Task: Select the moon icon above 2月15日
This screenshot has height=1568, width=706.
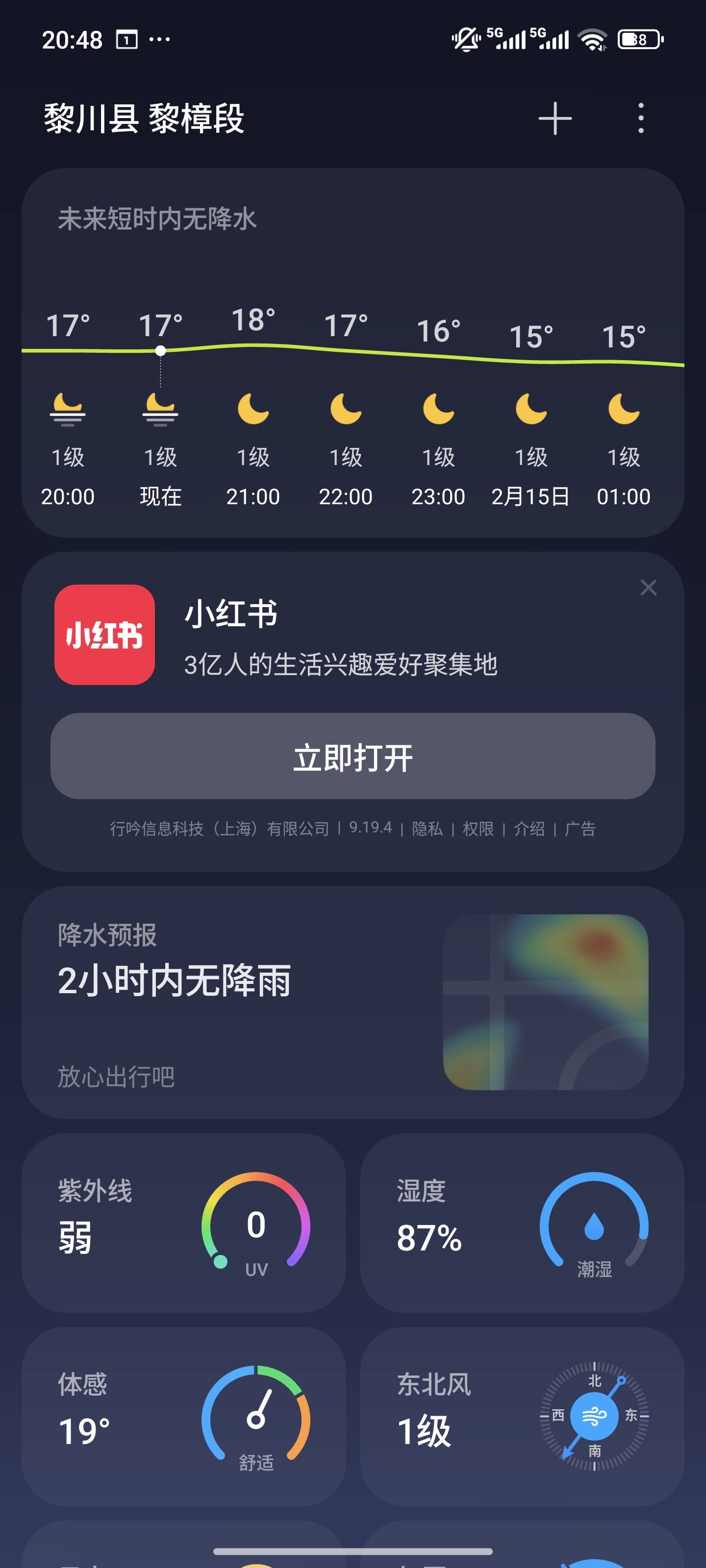Action: pos(530,410)
